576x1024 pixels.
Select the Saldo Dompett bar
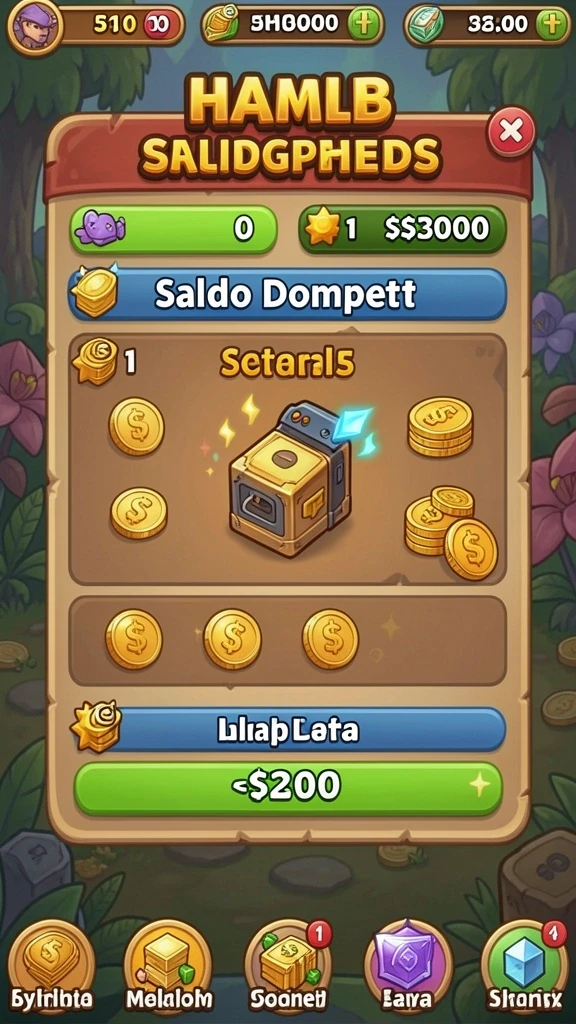288,295
